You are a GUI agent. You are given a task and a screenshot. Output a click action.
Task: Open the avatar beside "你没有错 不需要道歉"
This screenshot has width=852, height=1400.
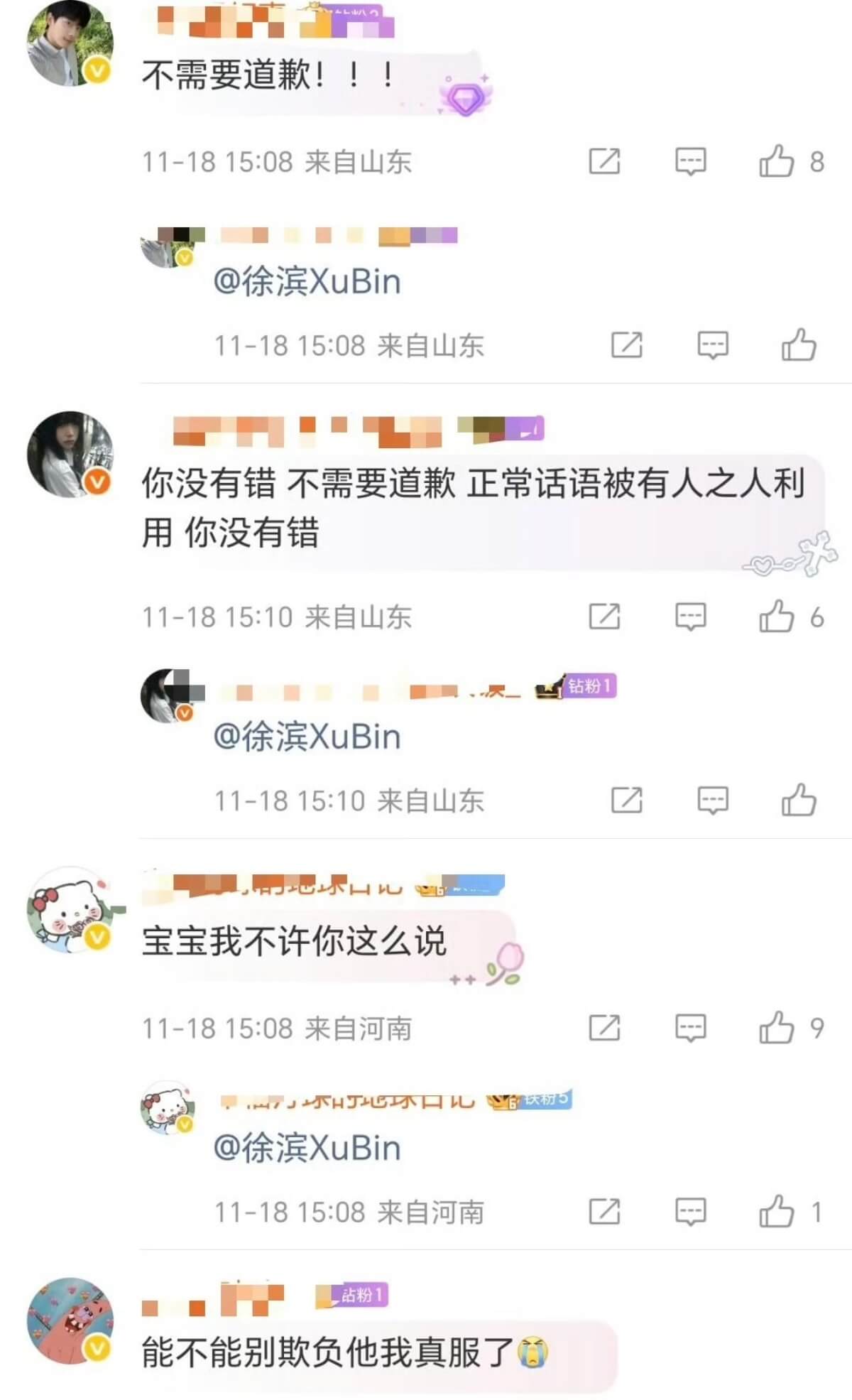coord(70,455)
